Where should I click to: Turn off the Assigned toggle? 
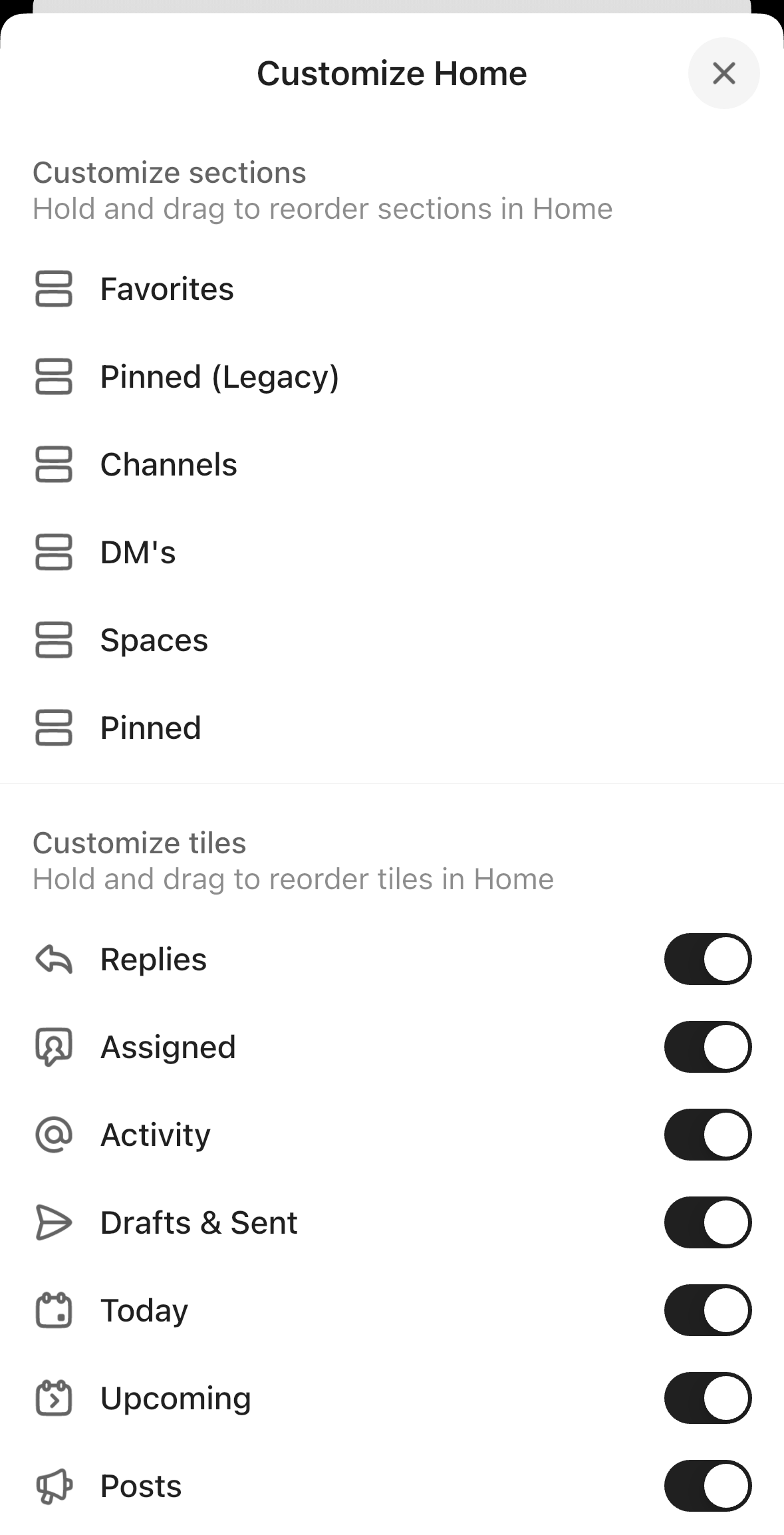coord(708,1046)
